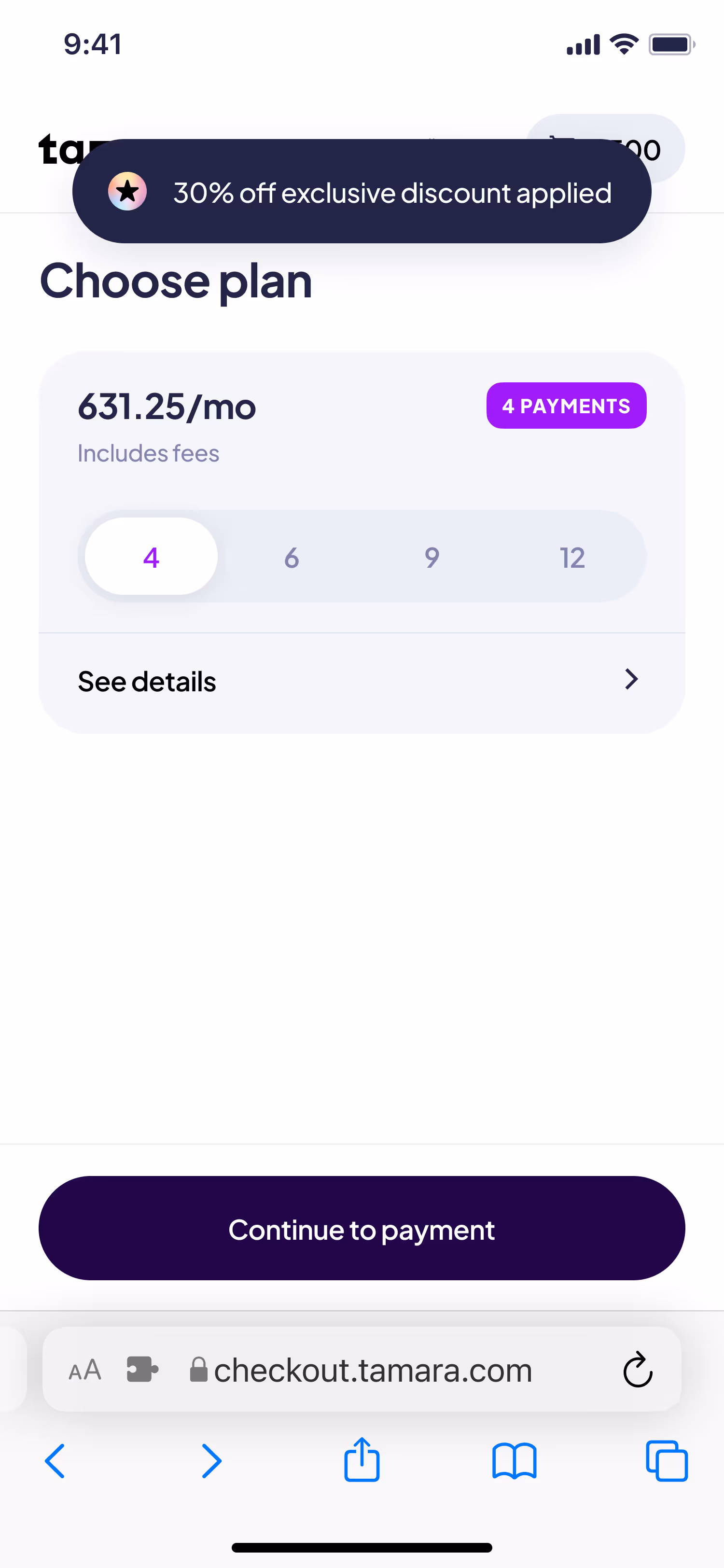Screen dimensions: 724x1568
Task: Reload the checkout page
Action: [x=638, y=1370]
